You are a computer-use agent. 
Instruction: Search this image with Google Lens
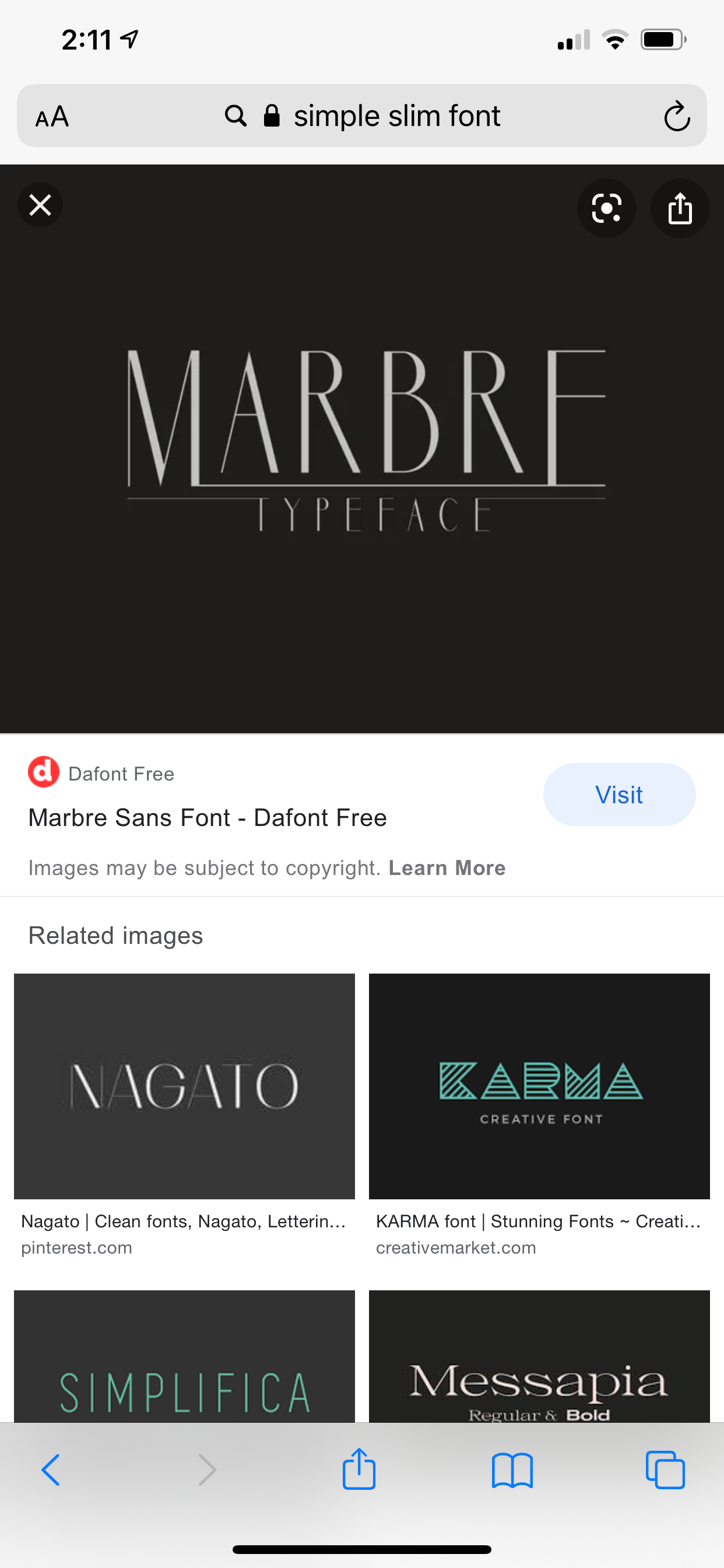pyautogui.click(x=606, y=208)
